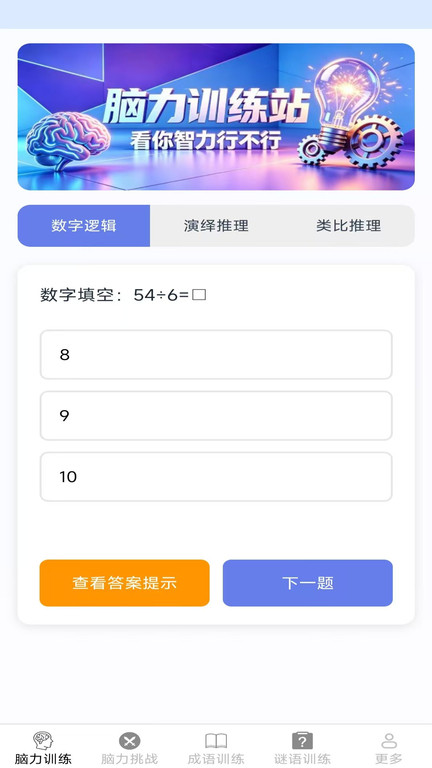Switch to the 演绎推理 tab
Image resolution: width=432 pixels, height=768 pixels.
216,226
